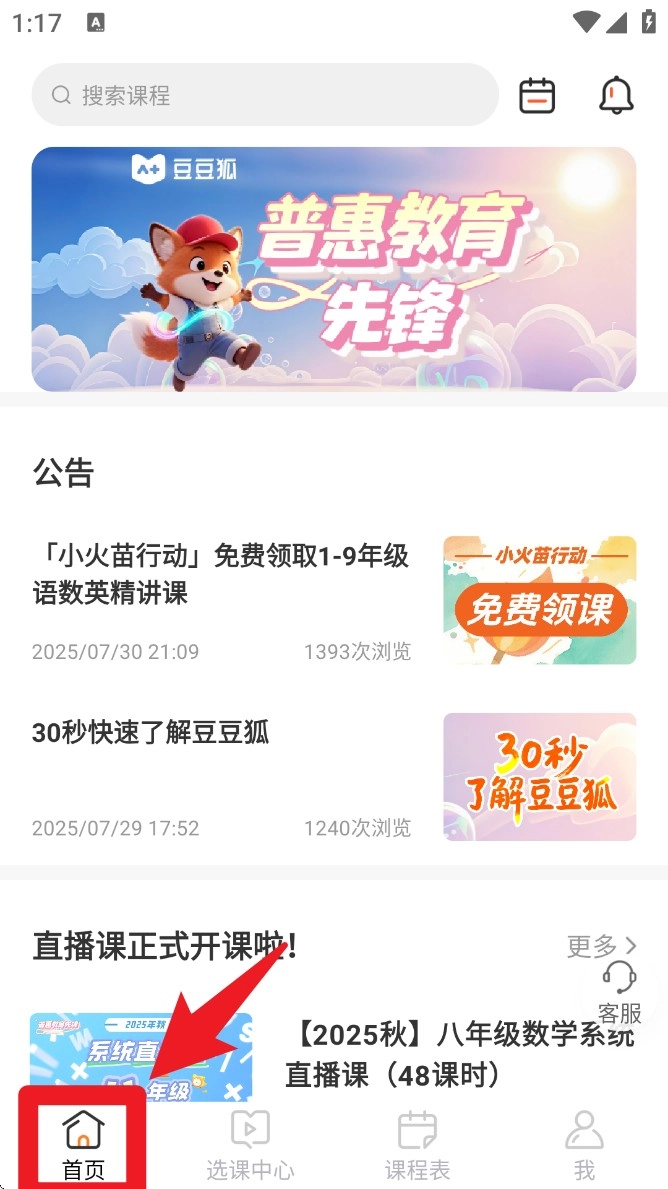Open the notifications bell
The height and width of the screenshot is (1189, 668).
(x=616, y=96)
